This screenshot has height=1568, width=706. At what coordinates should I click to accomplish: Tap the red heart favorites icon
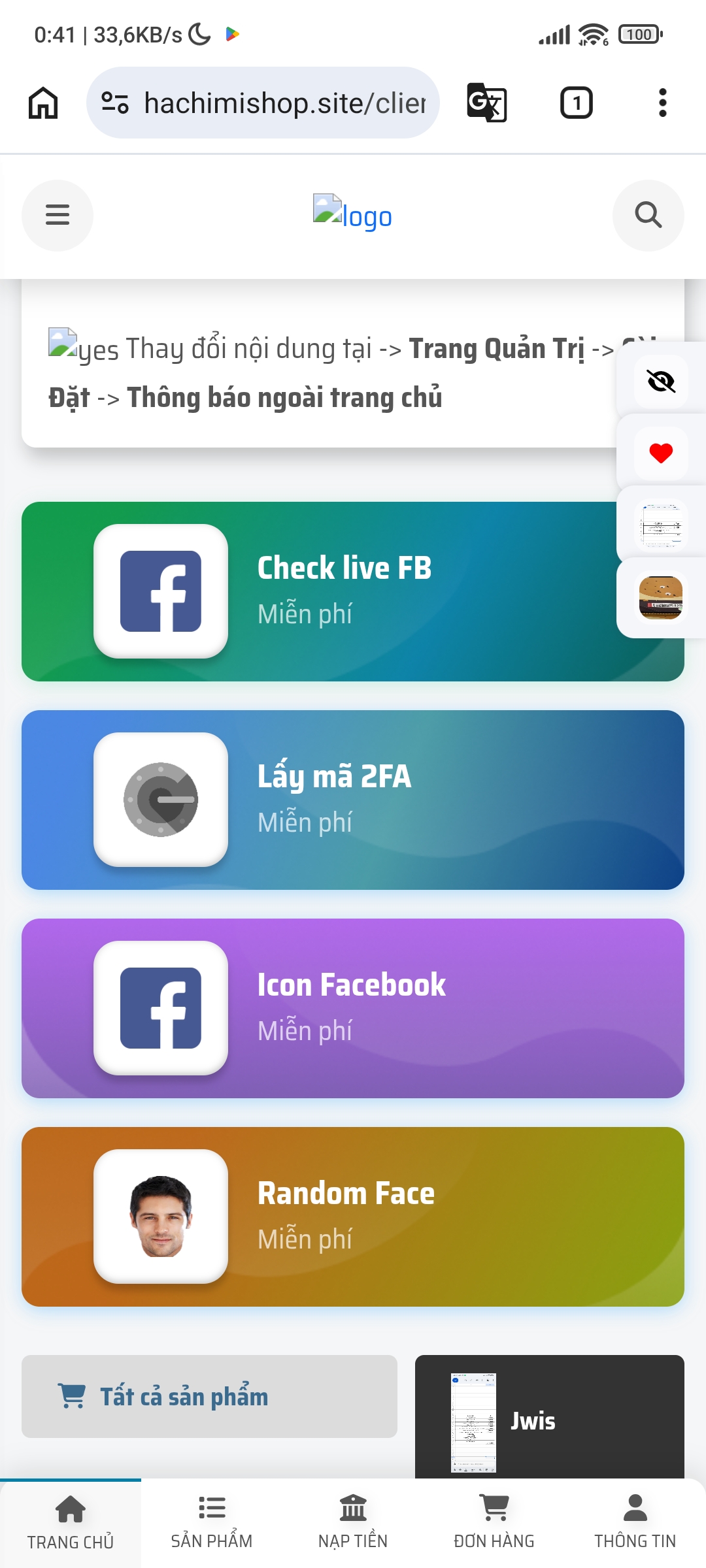661,453
